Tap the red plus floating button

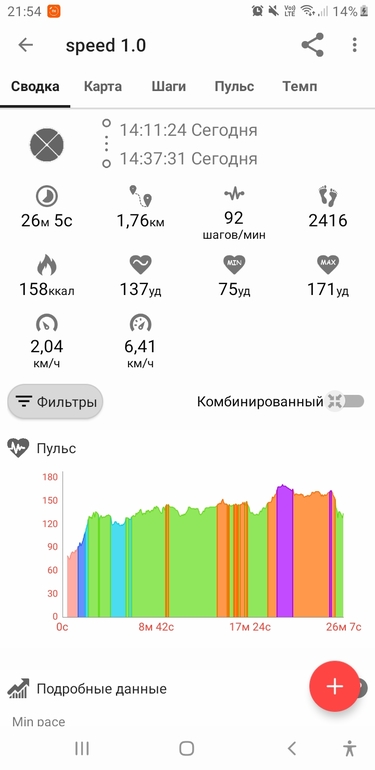pyautogui.click(x=334, y=686)
